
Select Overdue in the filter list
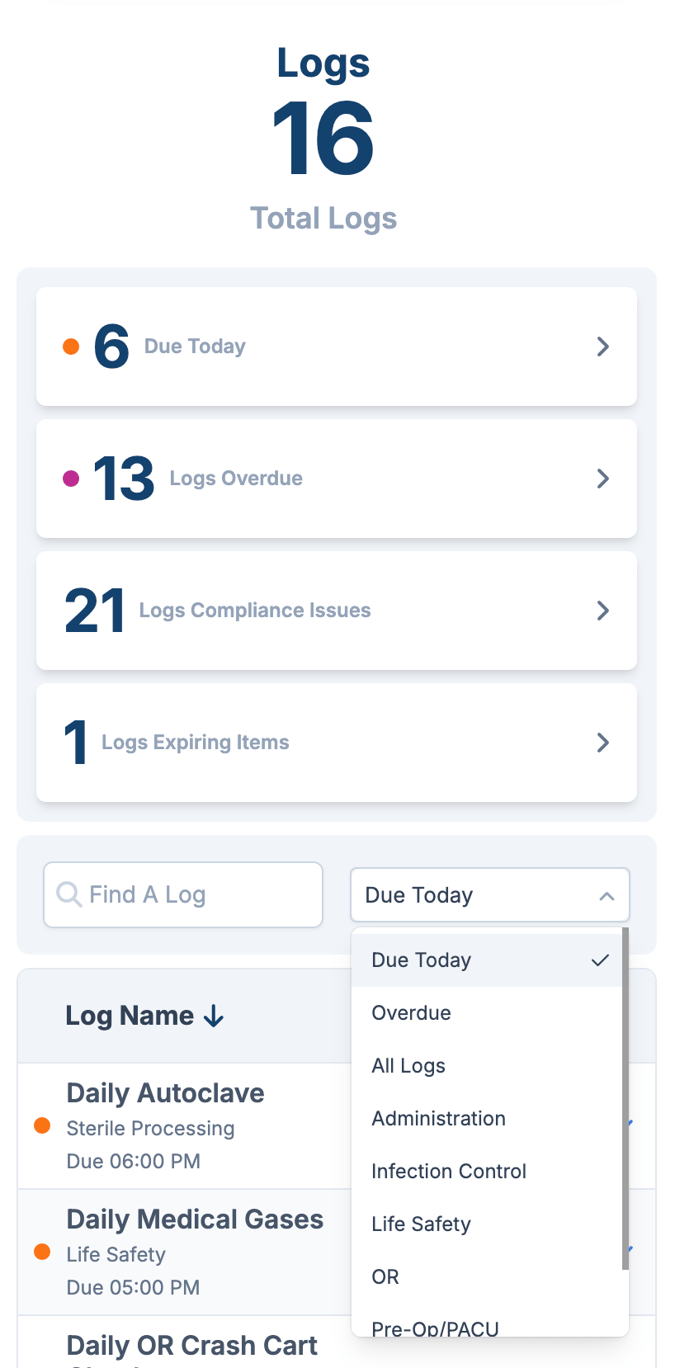tap(487, 1013)
